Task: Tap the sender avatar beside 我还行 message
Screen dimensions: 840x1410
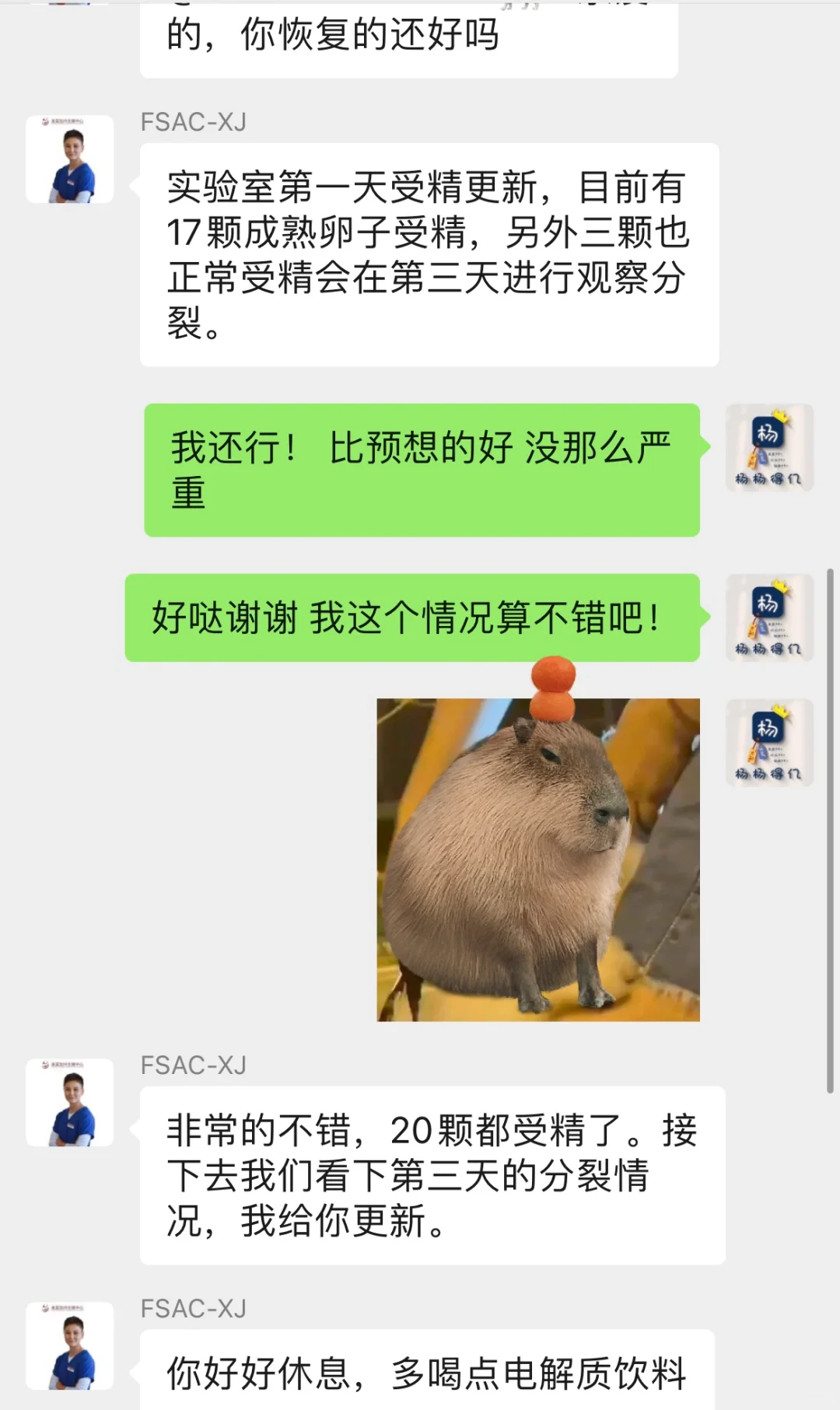Action: pos(769,448)
